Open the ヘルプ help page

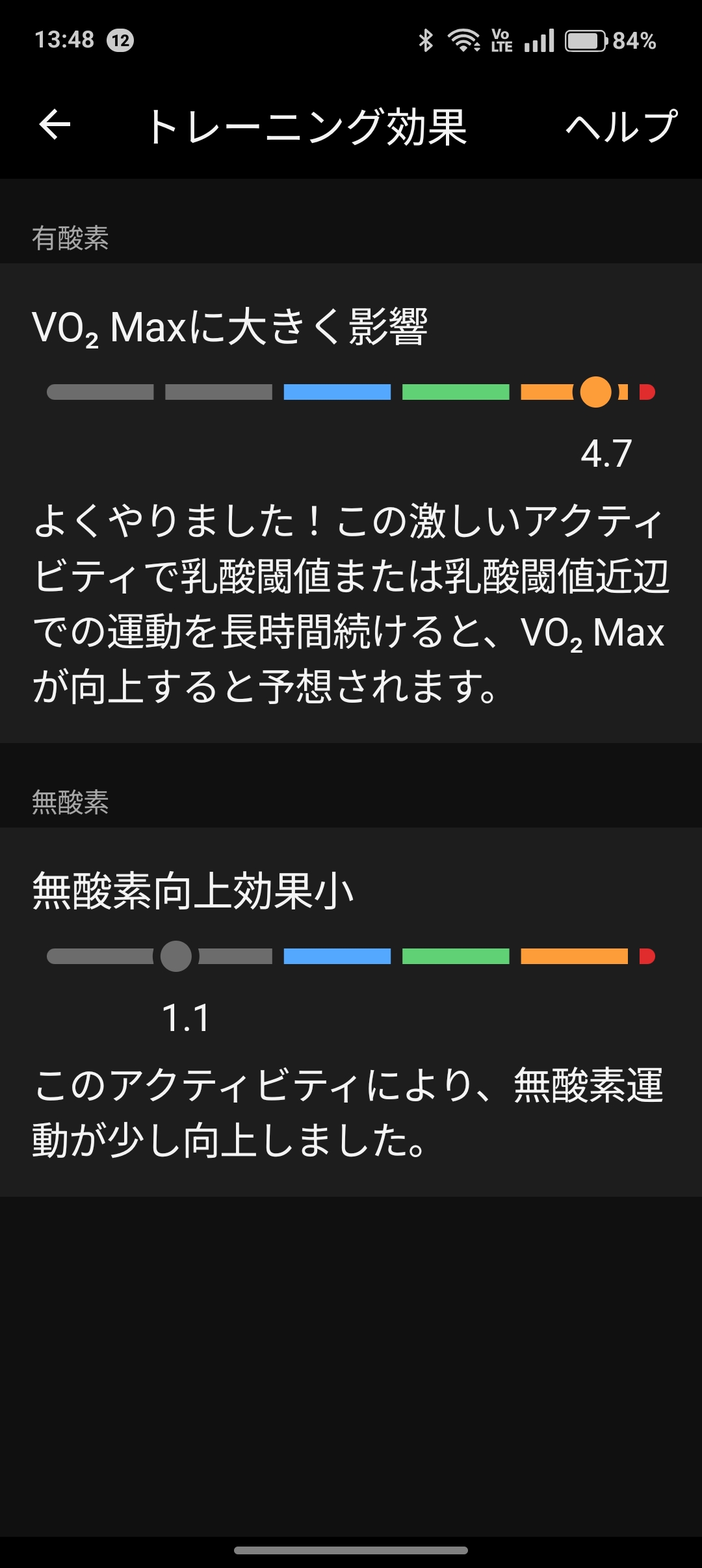click(x=621, y=126)
